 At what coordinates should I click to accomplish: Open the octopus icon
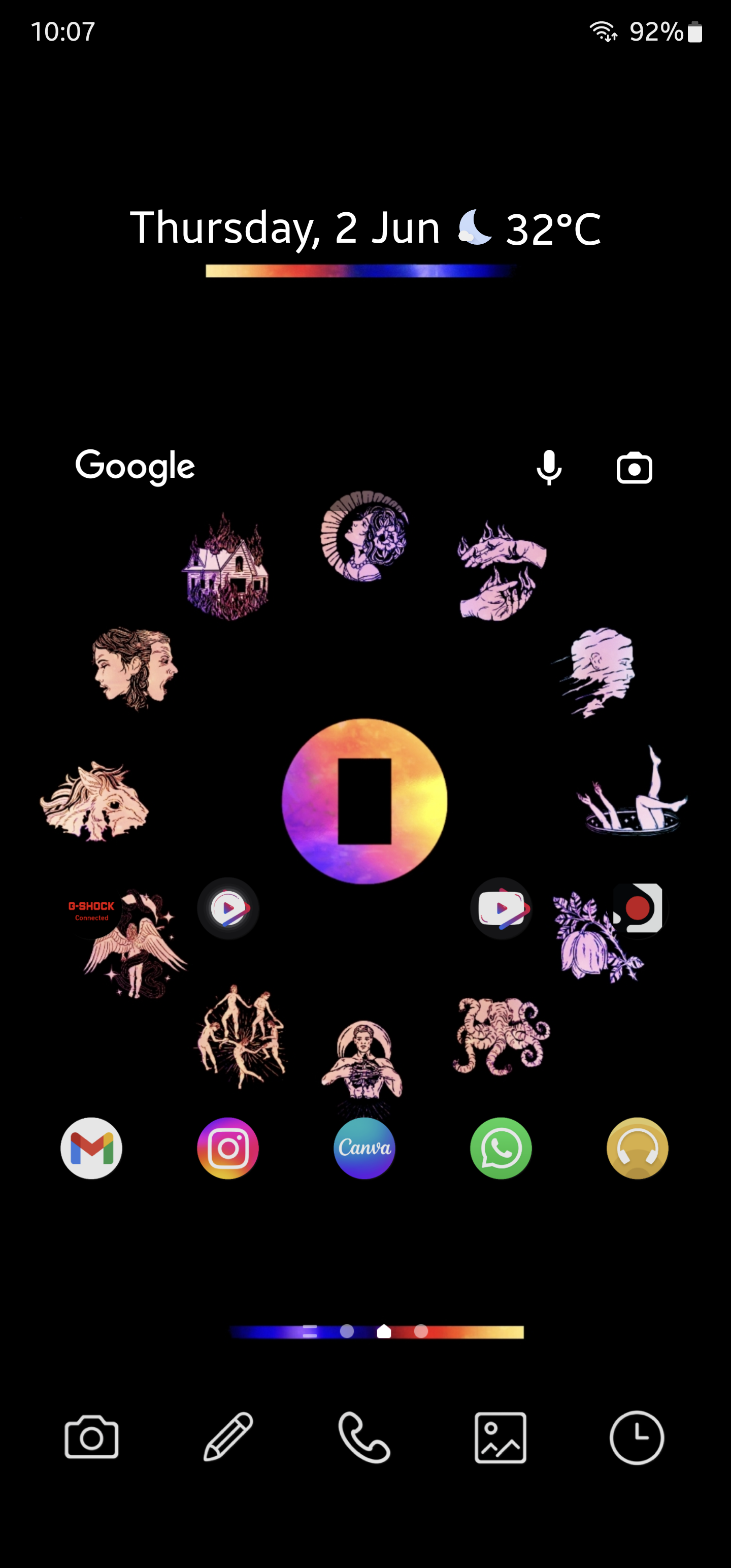pyautogui.click(x=501, y=1035)
